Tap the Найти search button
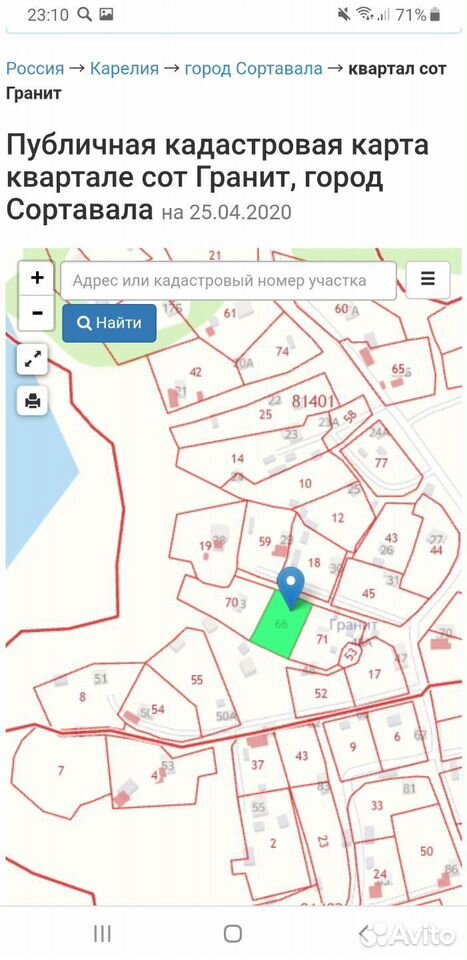This screenshot has width=467, height=960. 110,323
